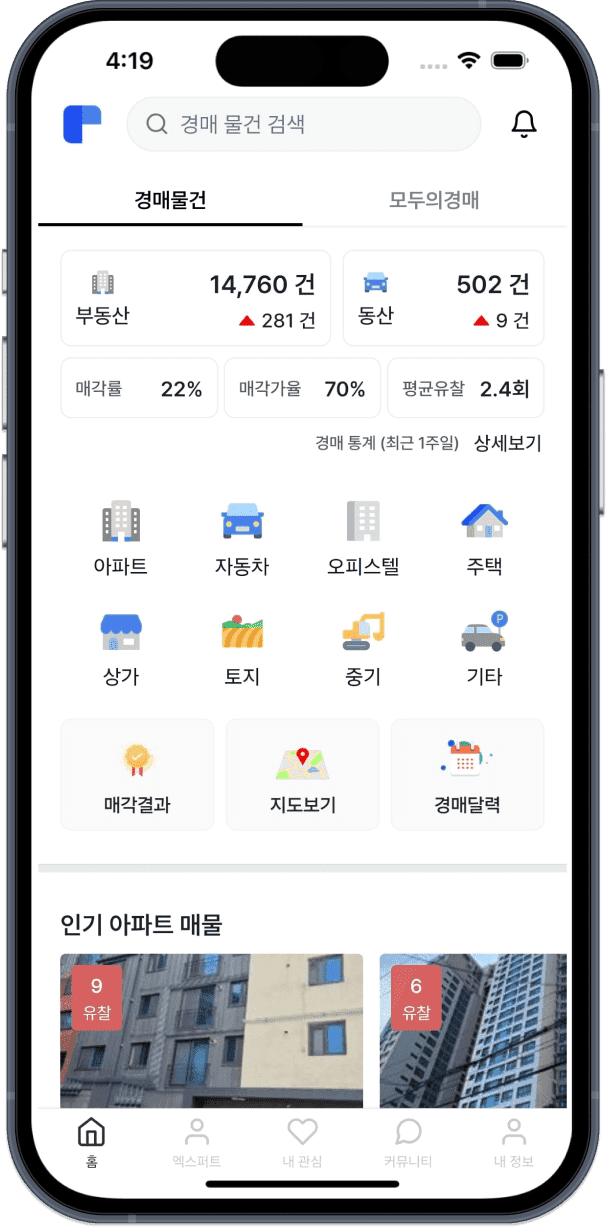The image size is (607, 1228).
Task: Open 지도보기 map view
Action: (302, 774)
